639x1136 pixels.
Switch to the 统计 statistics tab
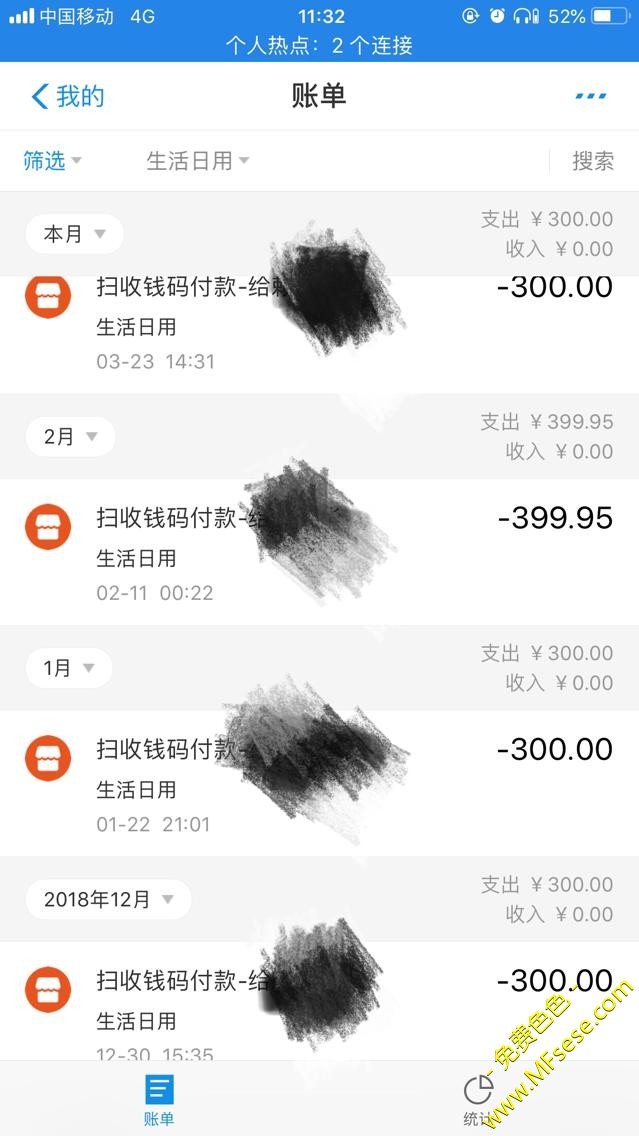click(x=478, y=1099)
